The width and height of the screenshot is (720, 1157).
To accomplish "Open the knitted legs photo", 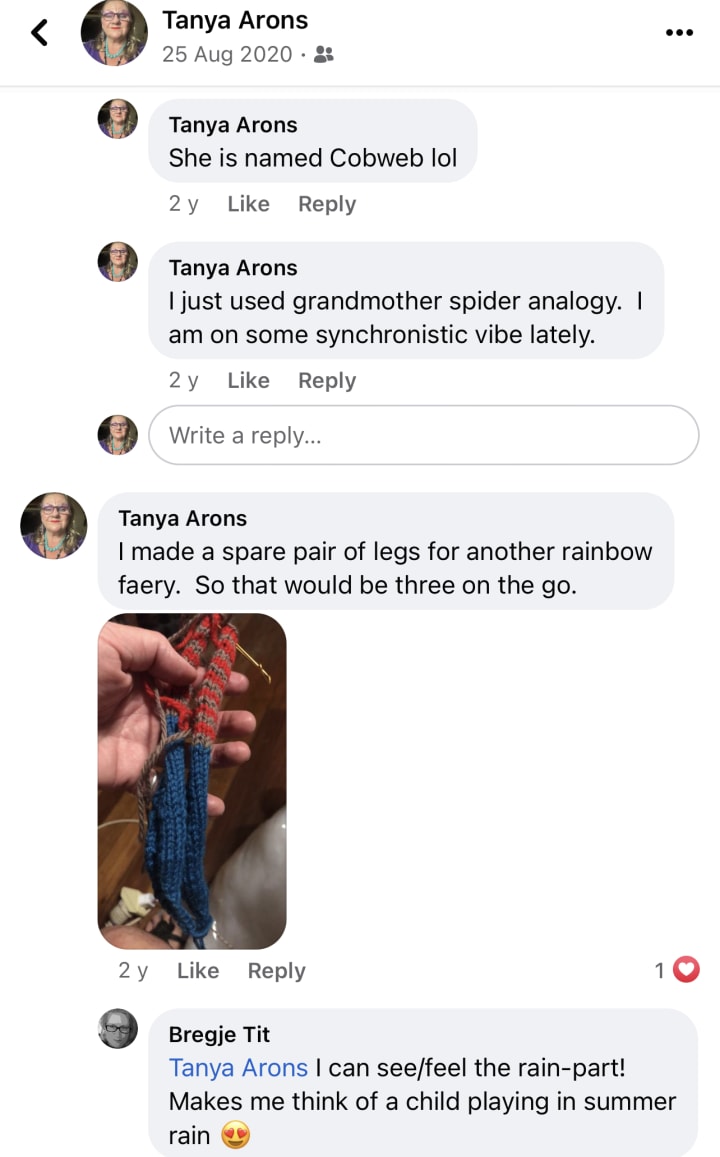I will tap(192, 781).
